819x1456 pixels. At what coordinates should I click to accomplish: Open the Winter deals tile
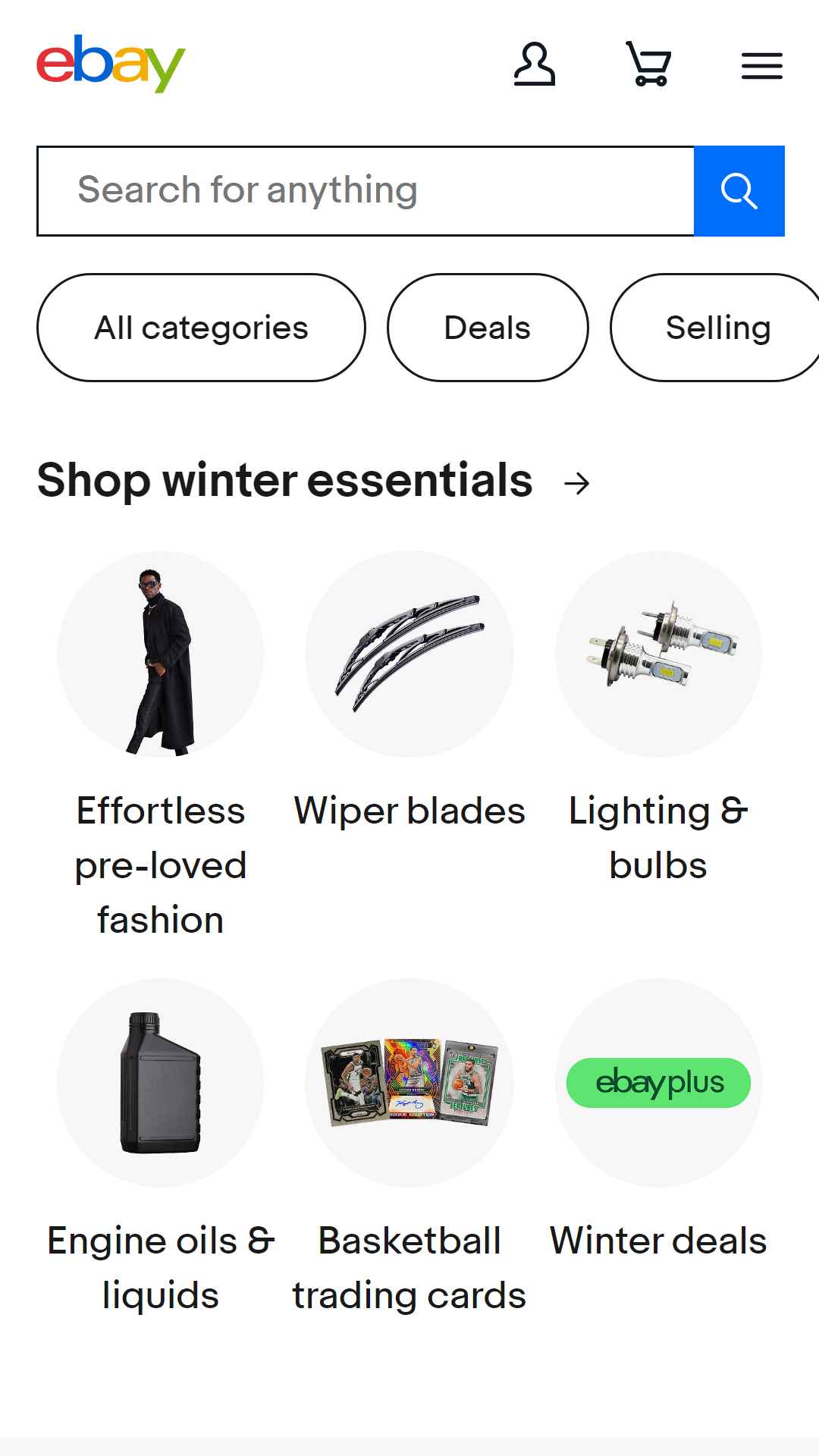(x=658, y=1119)
